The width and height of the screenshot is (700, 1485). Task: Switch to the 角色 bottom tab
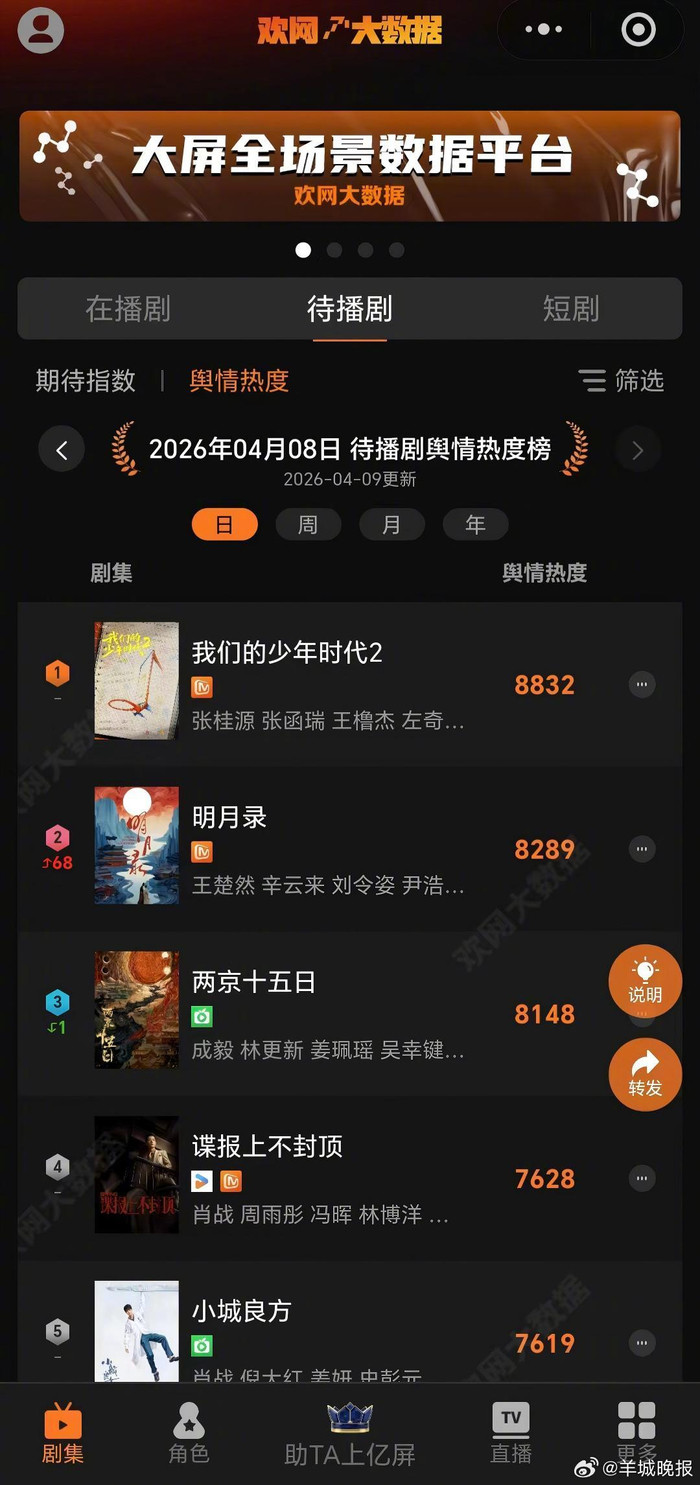(188, 1433)
